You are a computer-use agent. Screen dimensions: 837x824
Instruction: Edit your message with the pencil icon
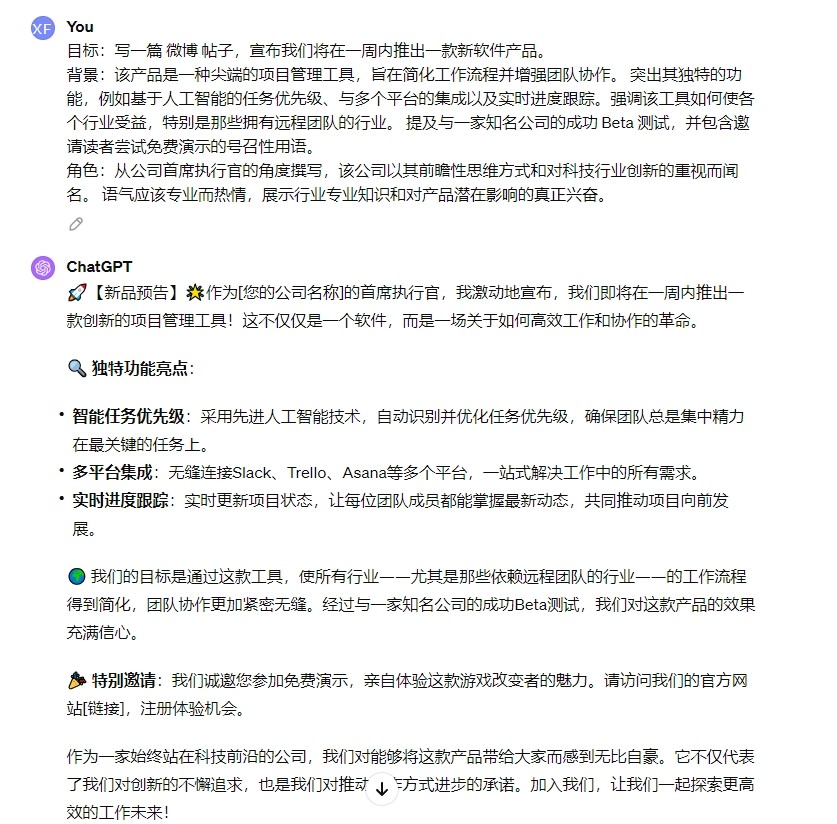click(x=76, y=224)
